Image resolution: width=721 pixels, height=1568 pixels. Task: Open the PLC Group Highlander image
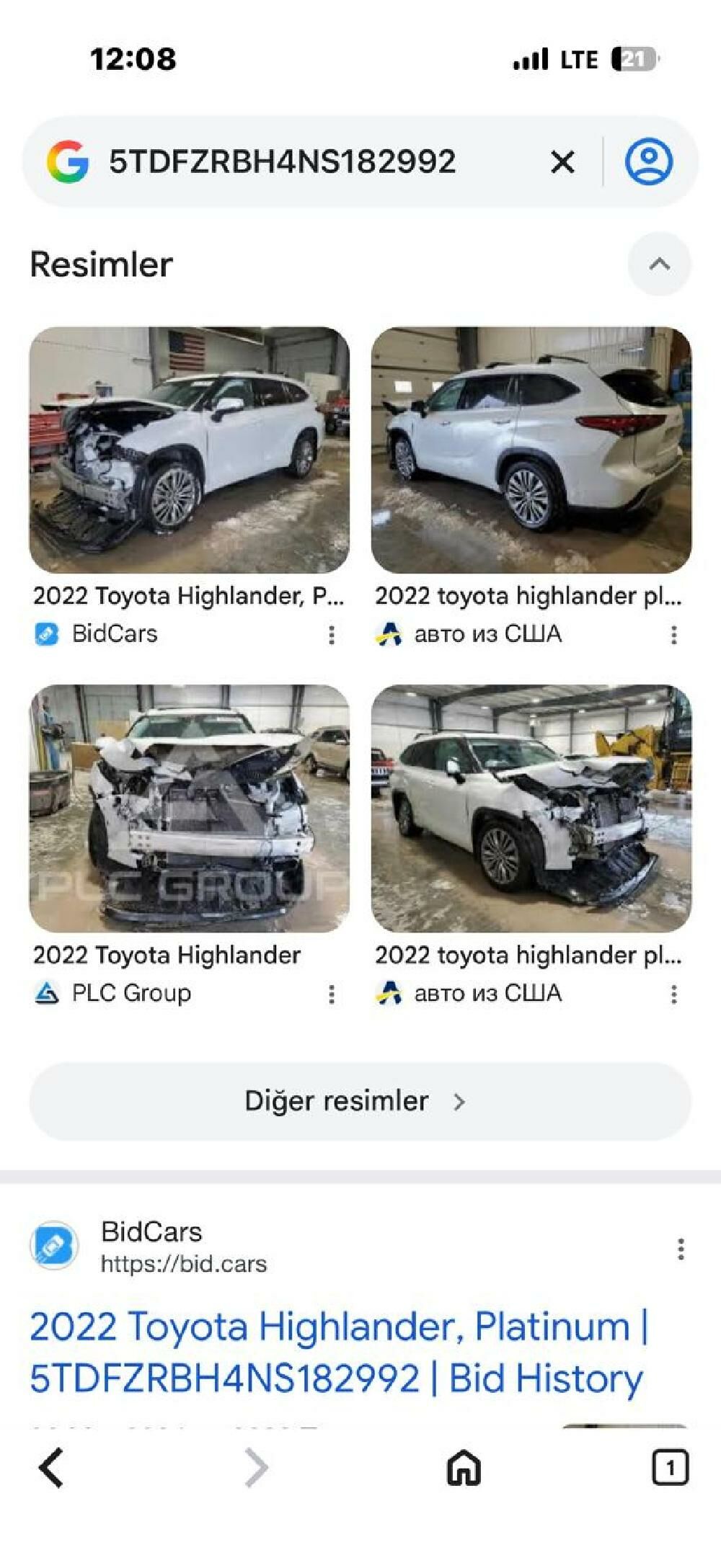(189, 808)
